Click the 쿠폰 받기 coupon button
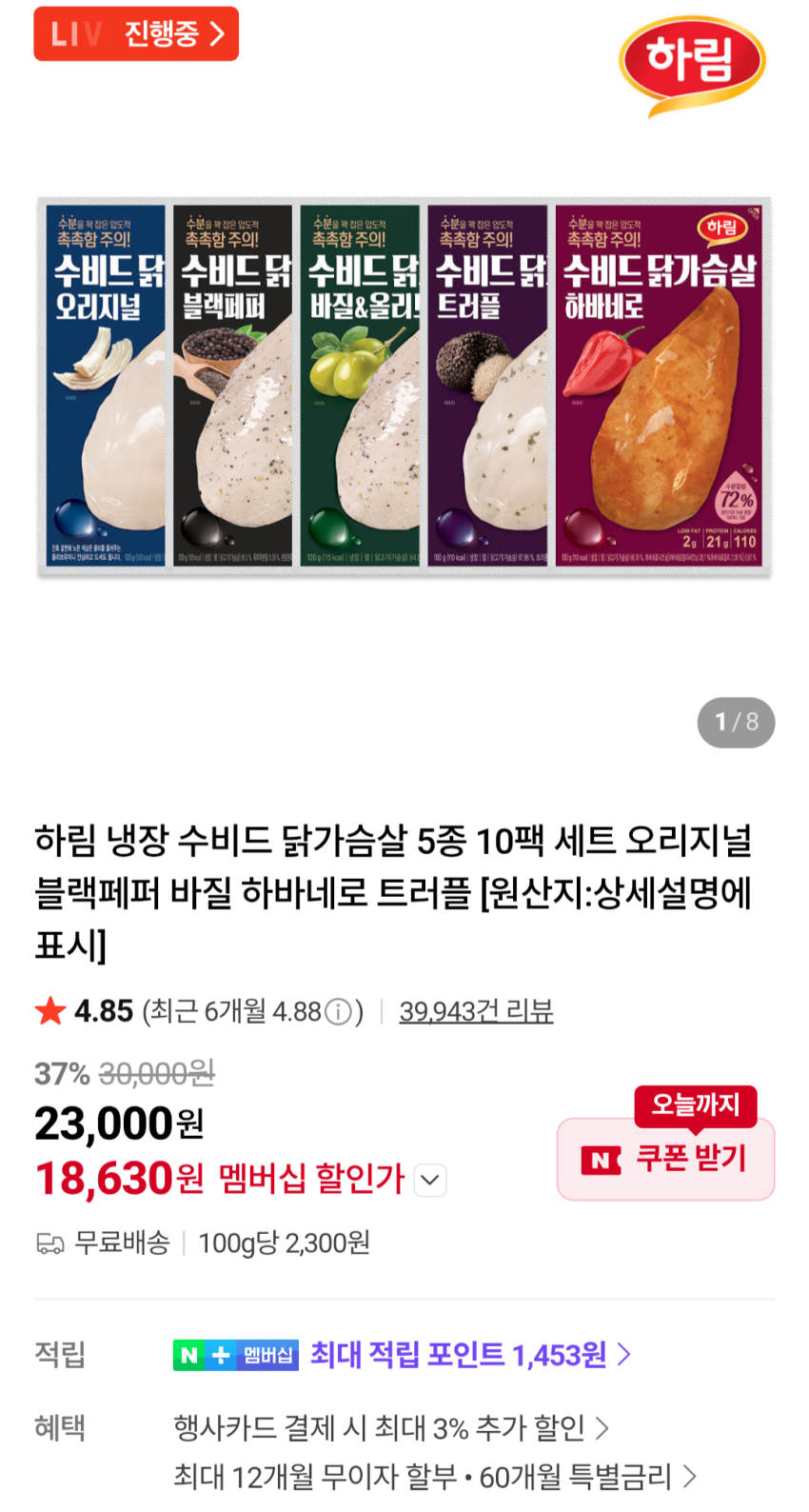This screenshot has width=809, height=1512. (664, 1159)
